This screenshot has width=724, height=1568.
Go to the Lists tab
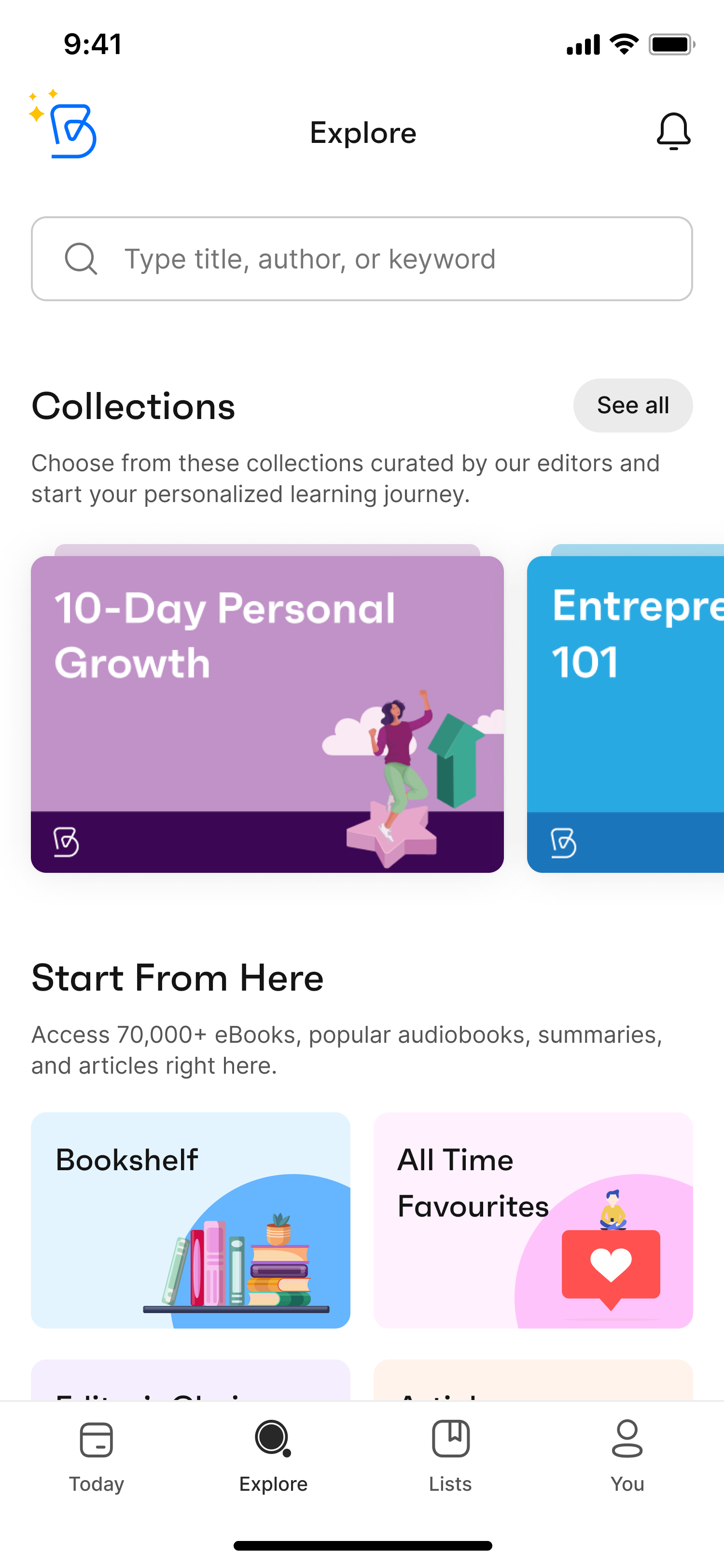pyautogui.click(x=450, y=1456)
